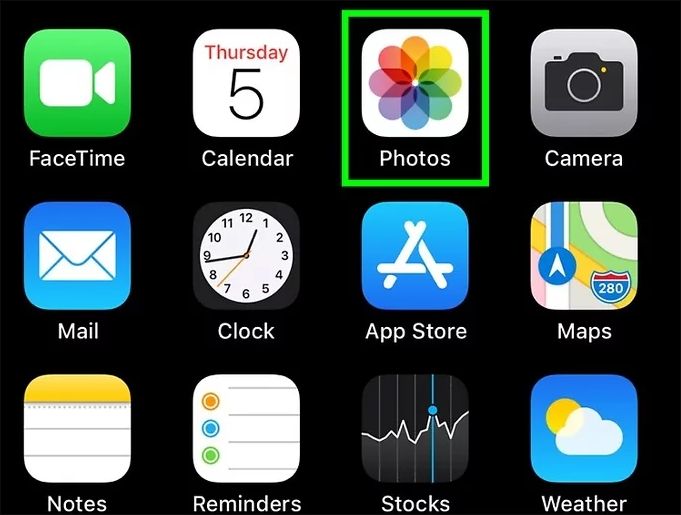The height and width of the screenshot is (515, 681).
Task: Tap the Clock app icon
Action: [x=247, y=255]
